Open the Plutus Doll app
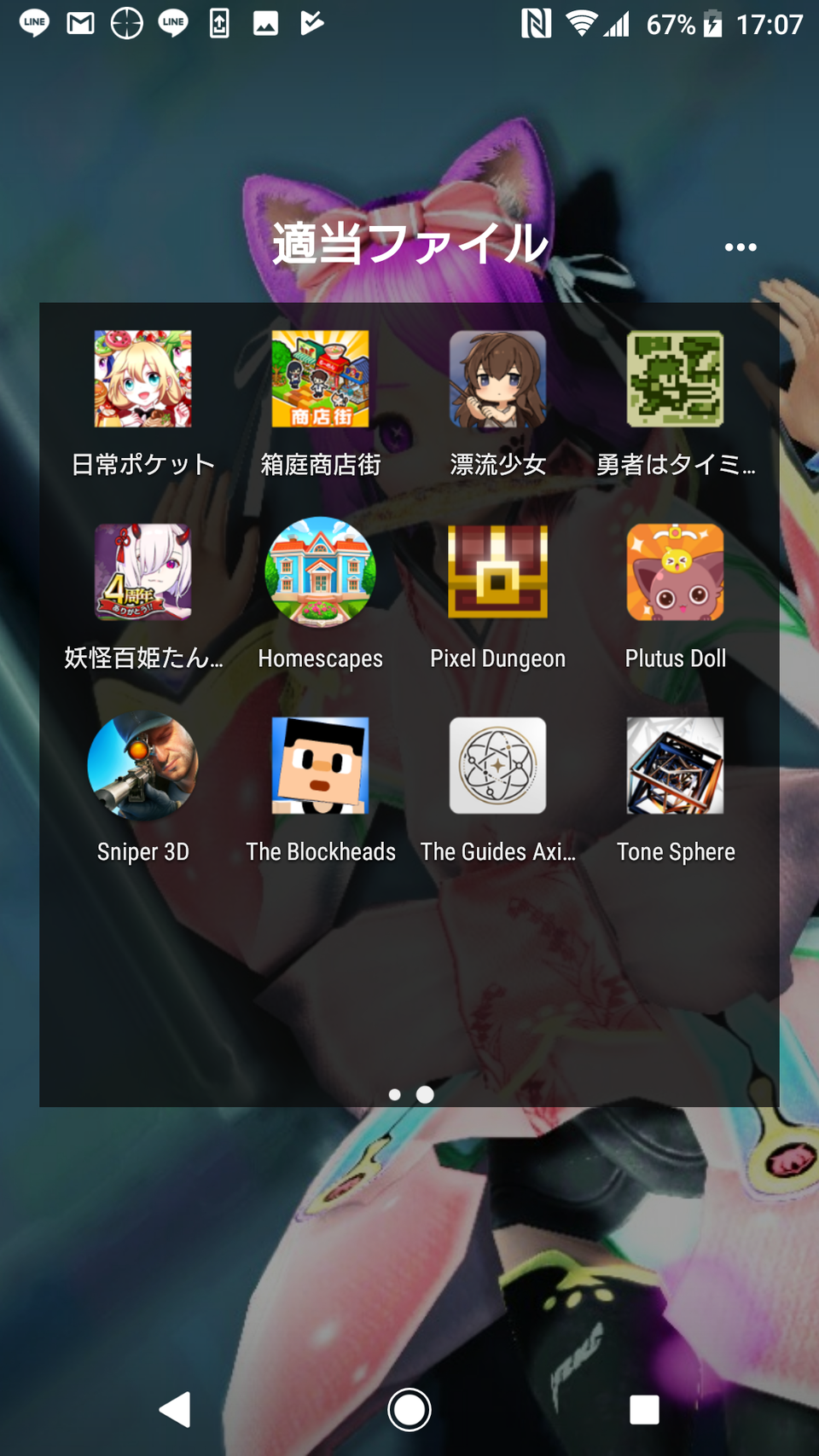The height and width of the screenshot is (1456, 819). 675,572
